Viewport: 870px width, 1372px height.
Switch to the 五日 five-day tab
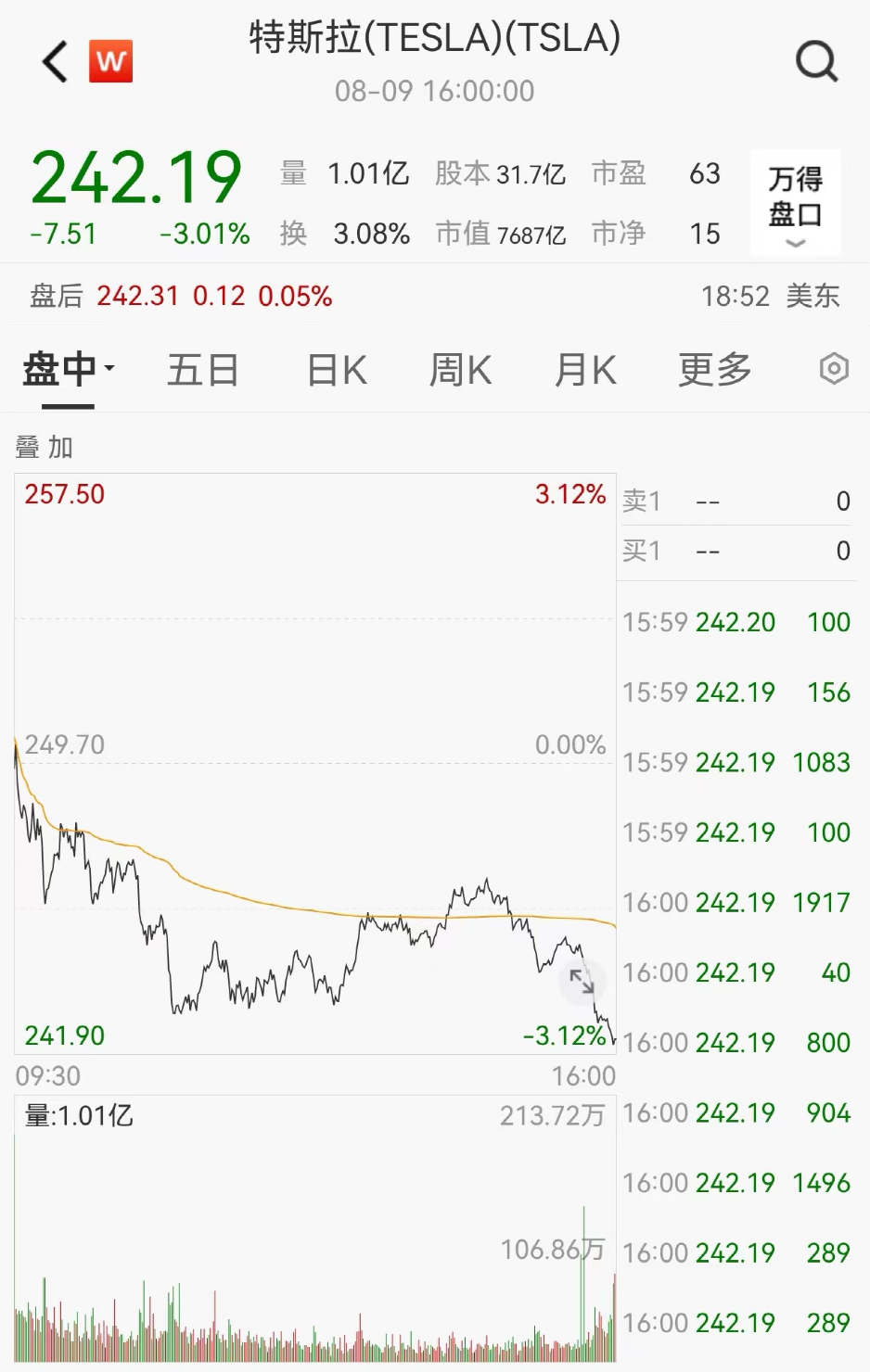click(203, 368)
